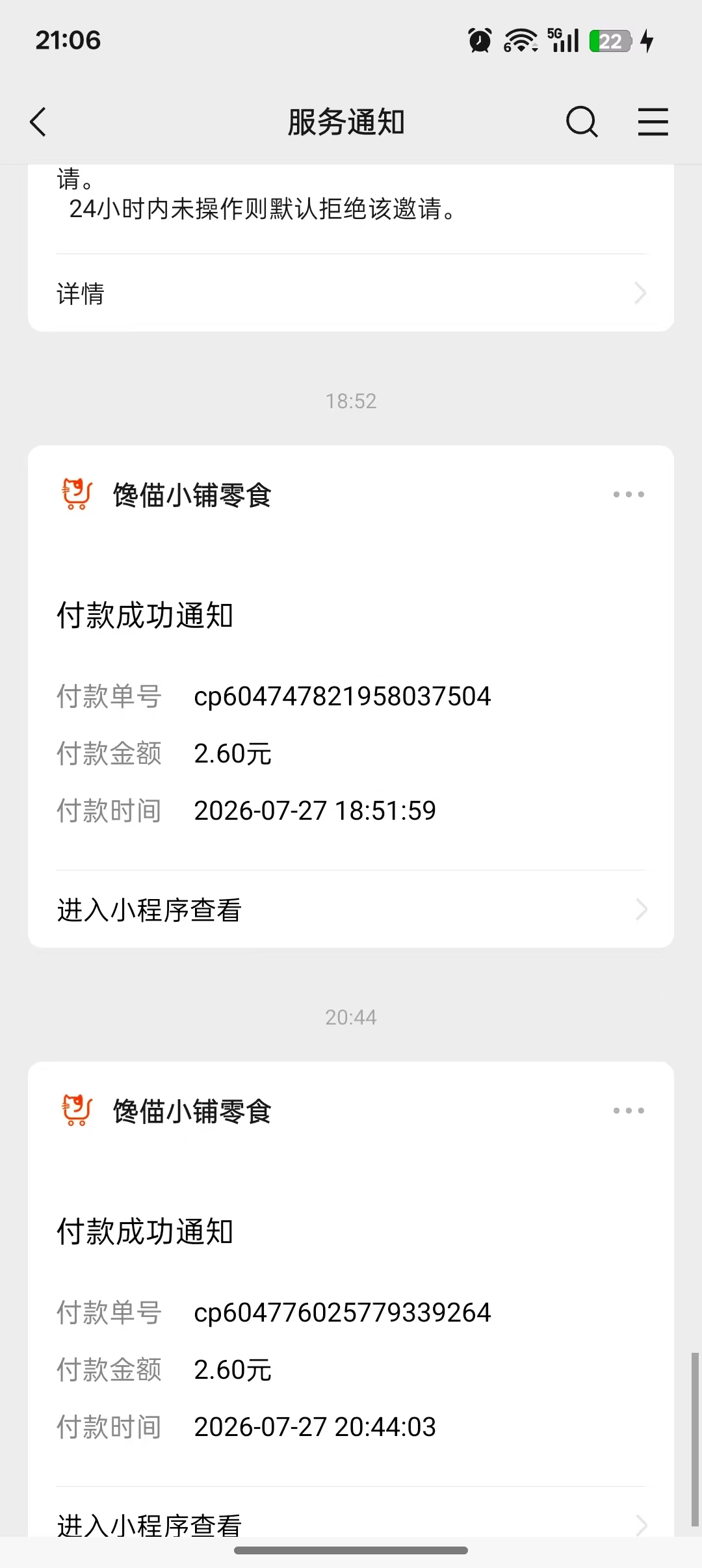Open 详情 of the invitation notice
Screen dimensions: 702x1568
tap(351, 293)
